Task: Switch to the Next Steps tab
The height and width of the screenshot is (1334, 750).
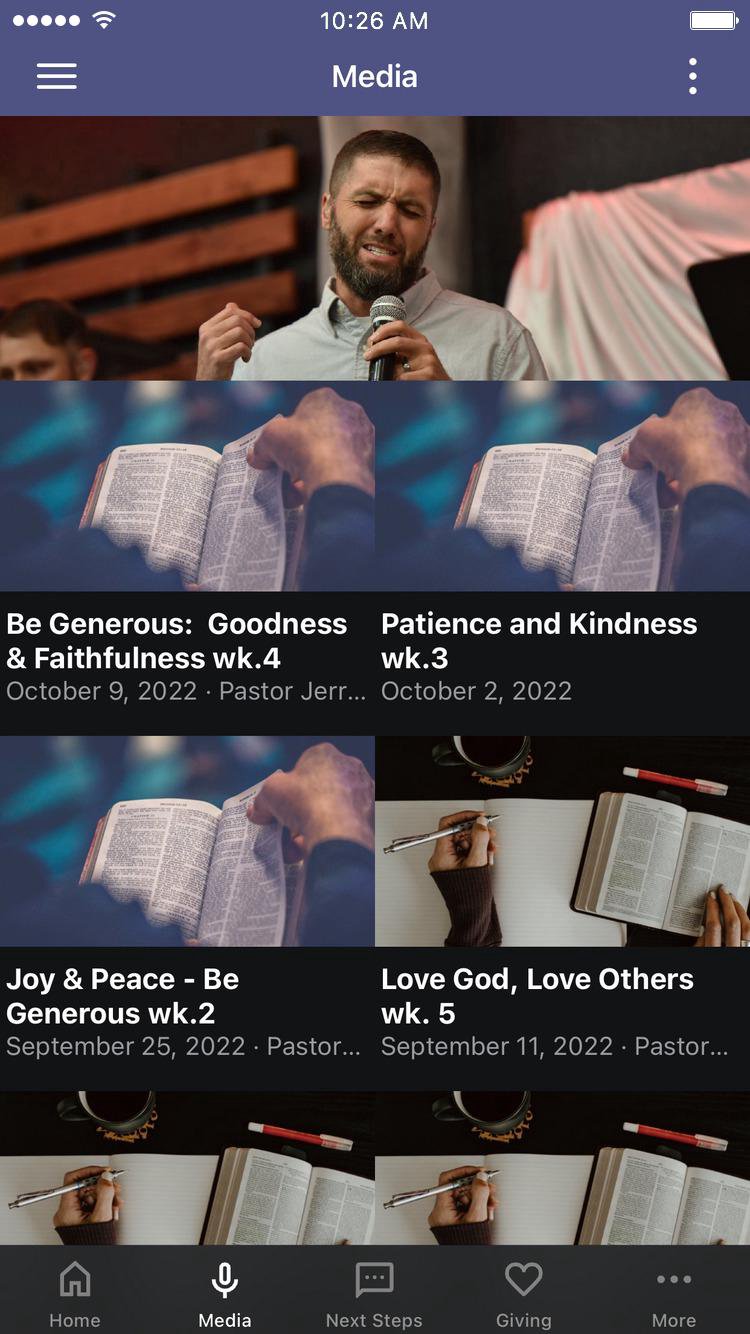Action: click(374, 1293)
